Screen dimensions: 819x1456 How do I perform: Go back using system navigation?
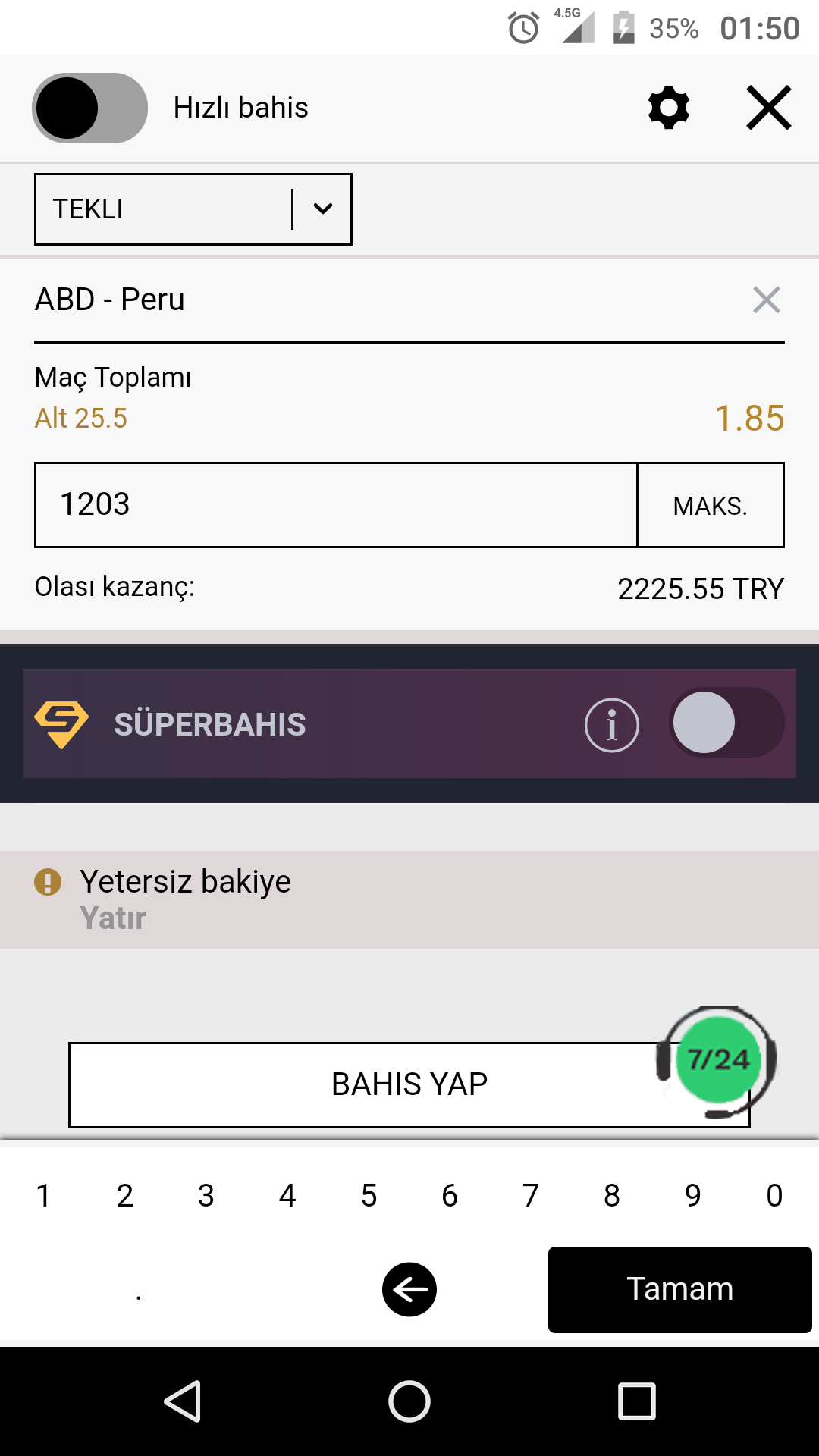[x=183, y=1401]
